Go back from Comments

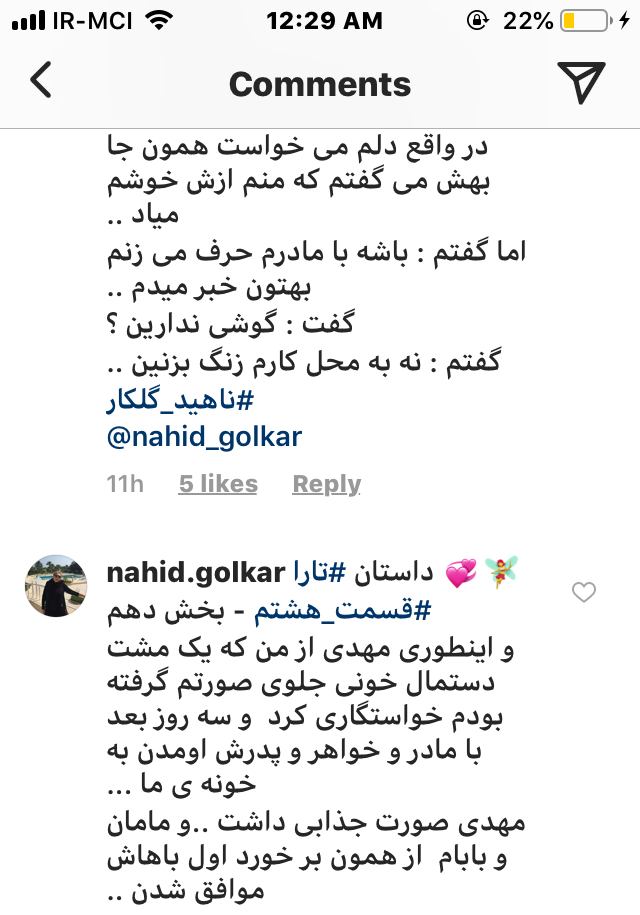click(x=41, y=82)
